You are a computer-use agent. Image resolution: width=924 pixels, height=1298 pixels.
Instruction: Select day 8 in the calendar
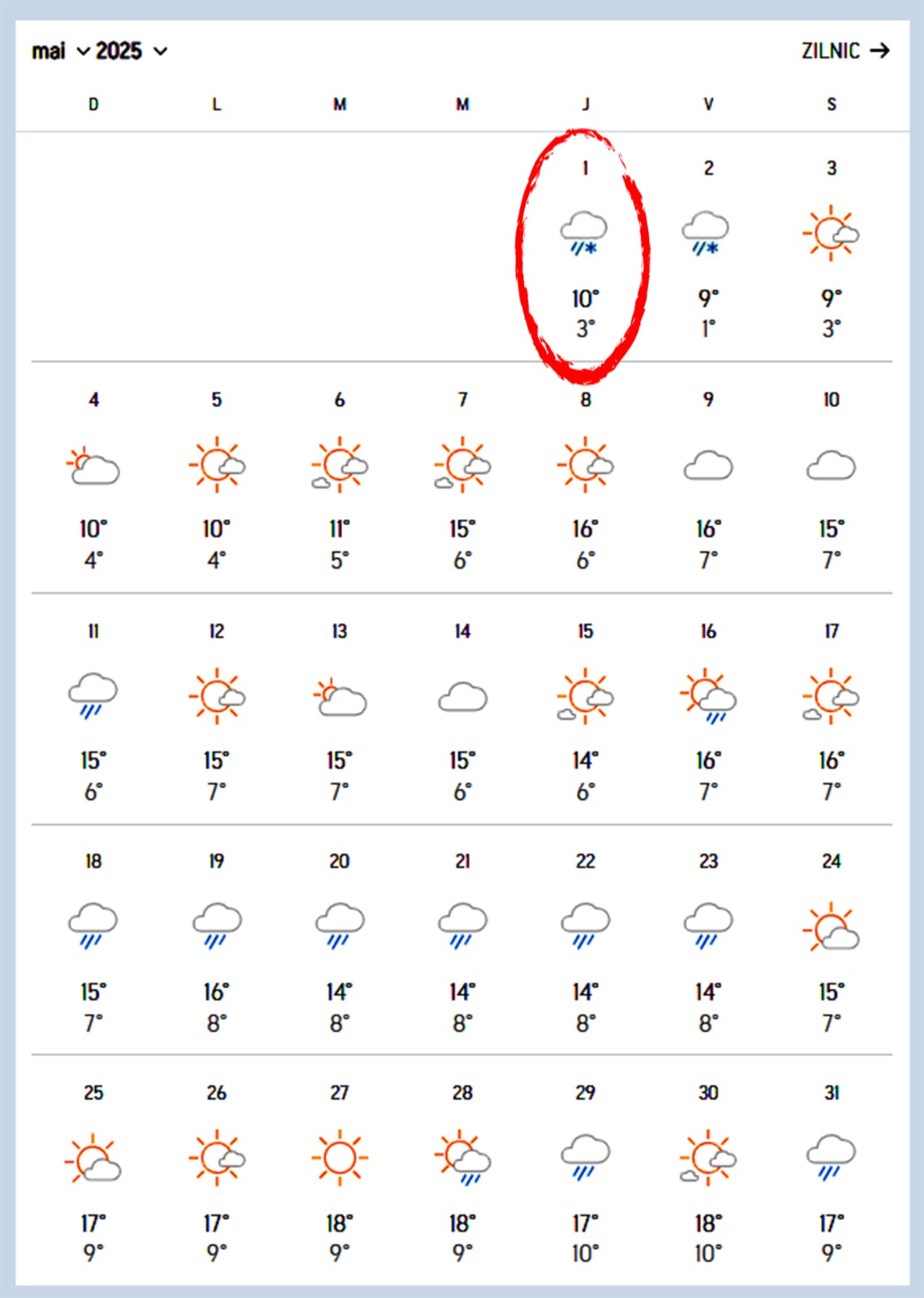[x=585, y=479]
